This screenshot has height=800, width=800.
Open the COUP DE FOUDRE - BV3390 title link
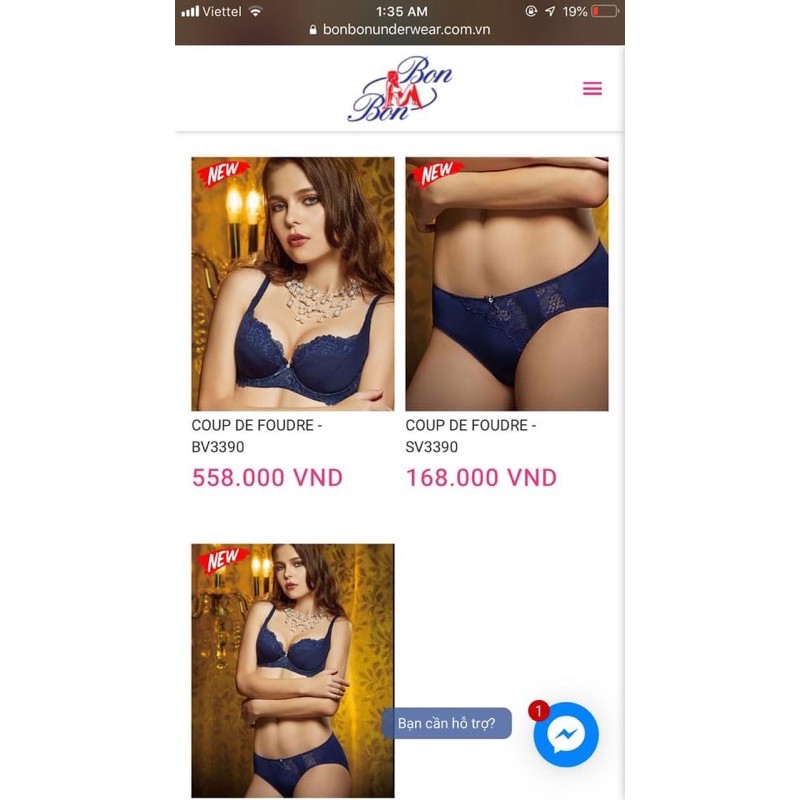click(x=256, y=436)
